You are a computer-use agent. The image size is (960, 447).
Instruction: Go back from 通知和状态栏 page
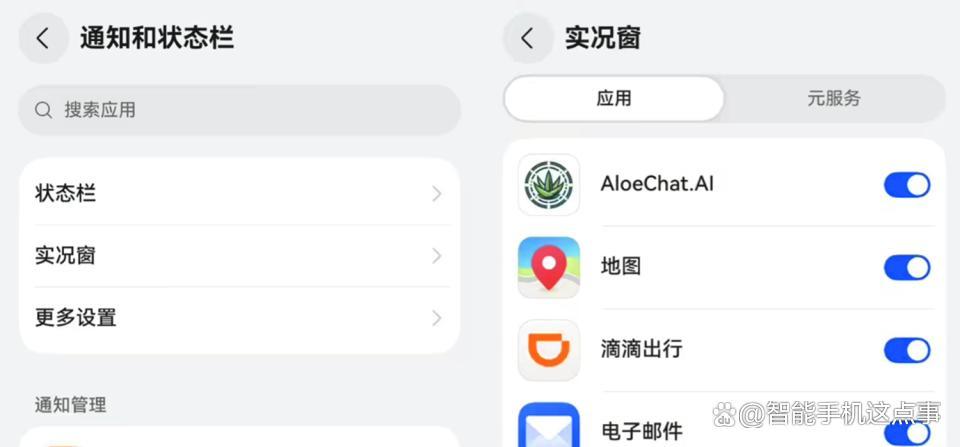43,39
